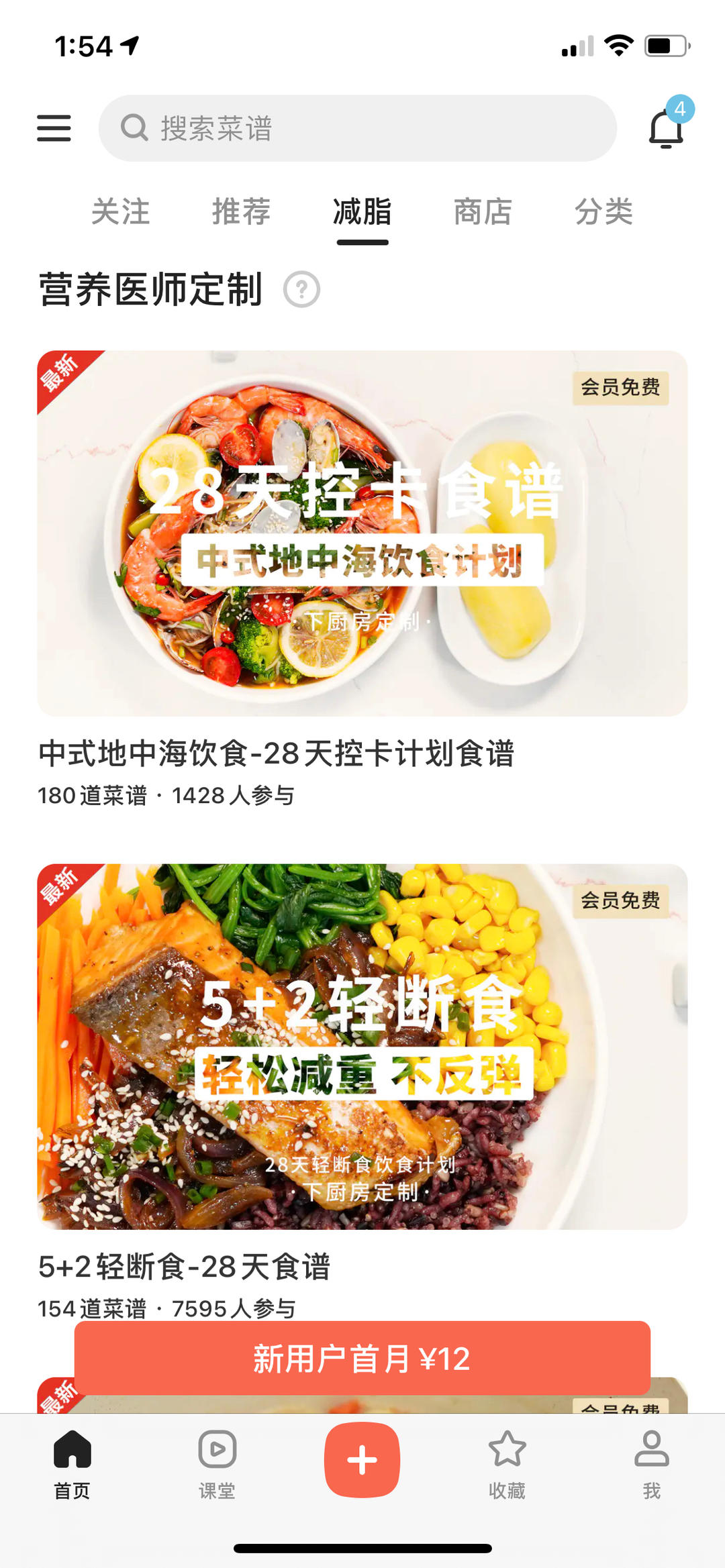Open the notifications bell
The image size is (725, 1568).
[667, 127]
